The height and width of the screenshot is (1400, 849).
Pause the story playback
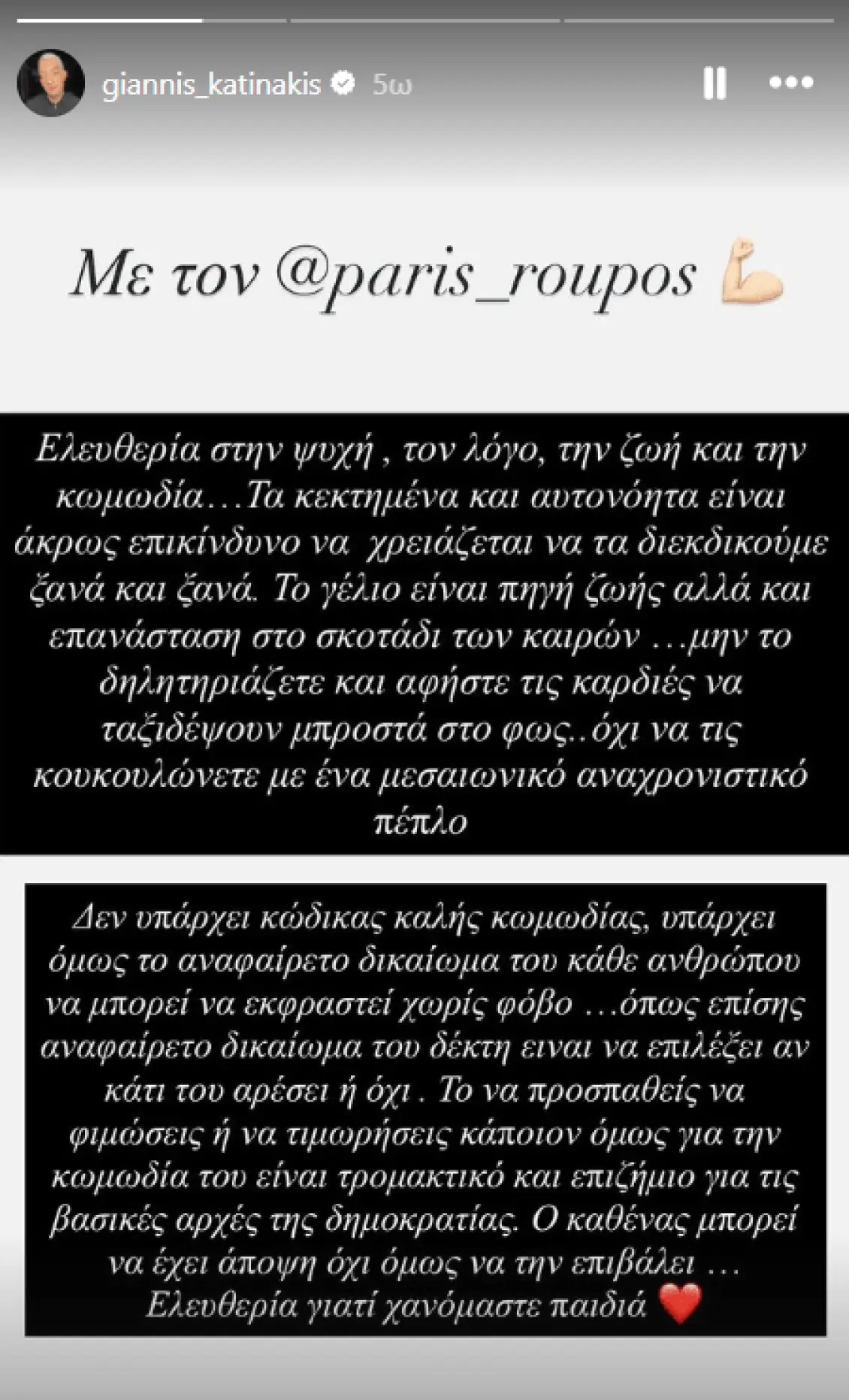715,83
